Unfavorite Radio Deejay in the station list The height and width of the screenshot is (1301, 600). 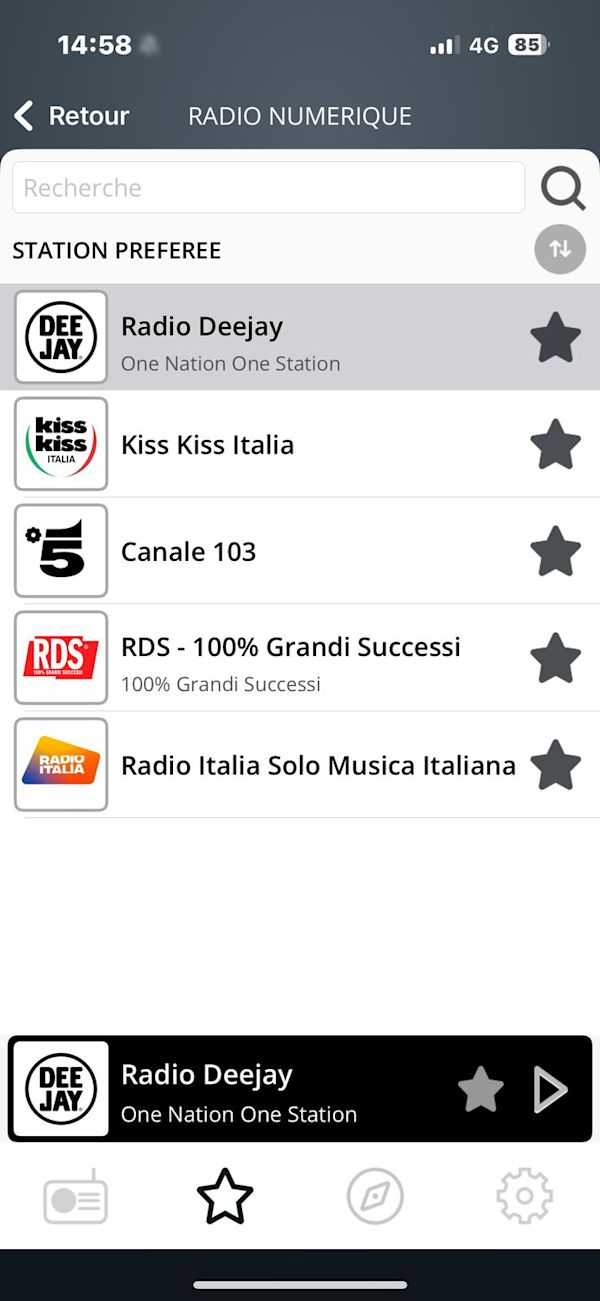pos(555,338)
